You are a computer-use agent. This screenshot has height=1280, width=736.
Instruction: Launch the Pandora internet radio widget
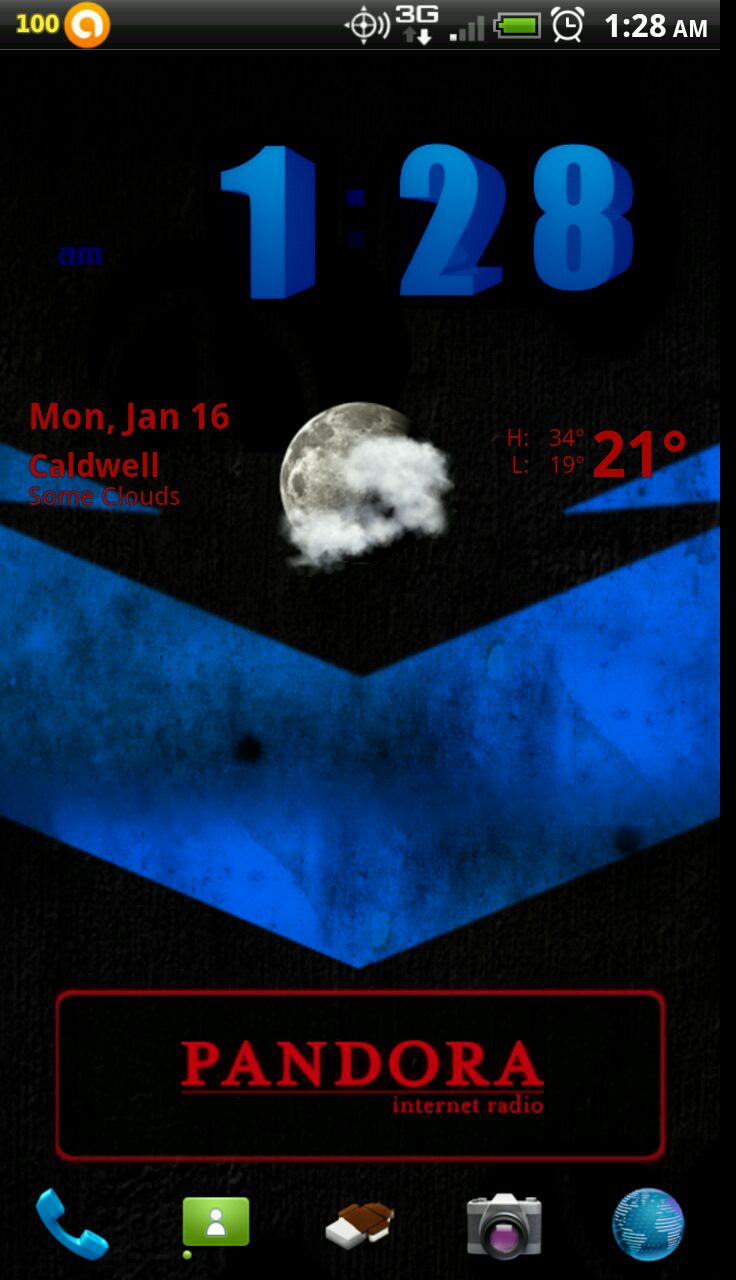click(360, 1075)
